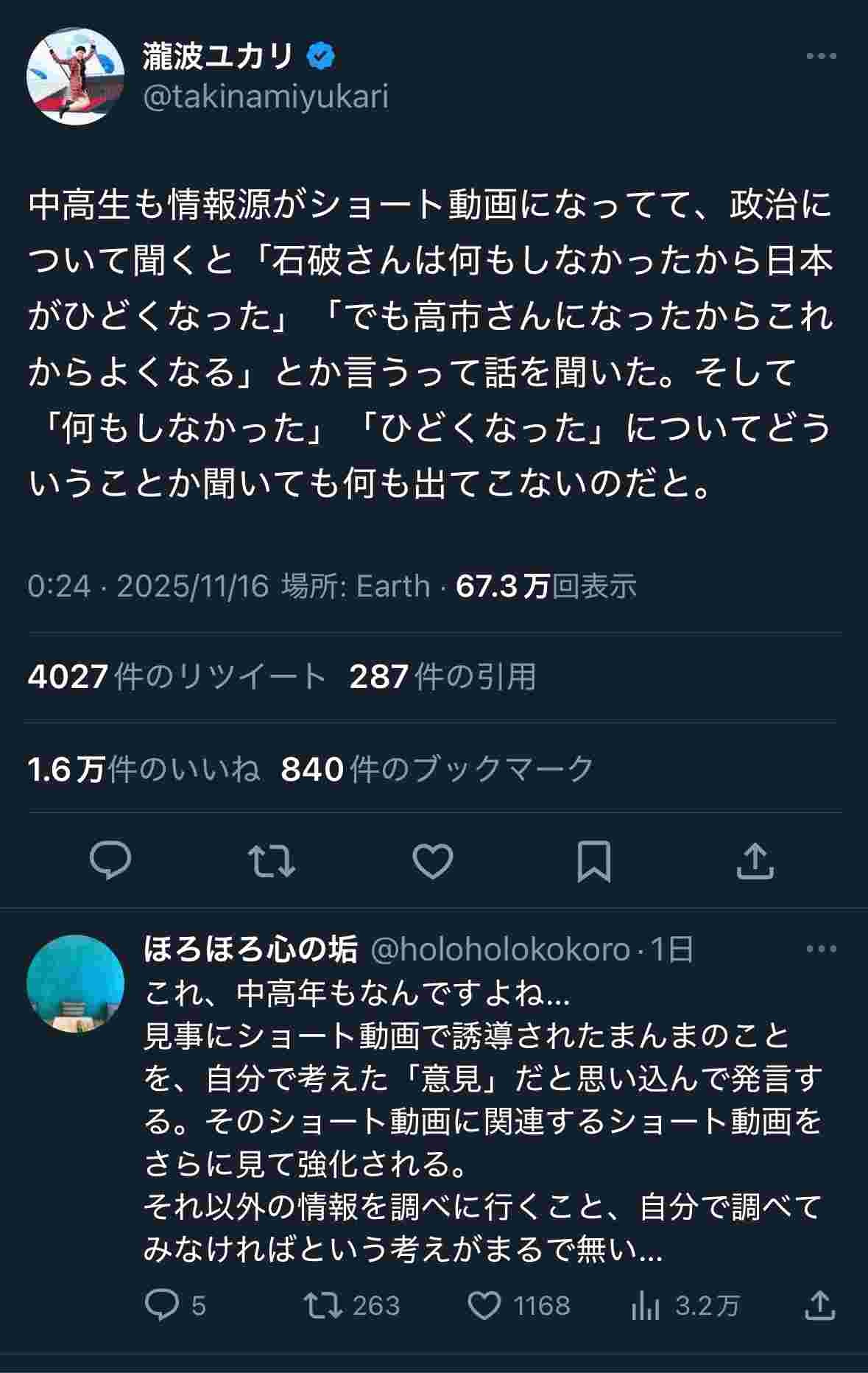
Task: View the 287 quote tweets
Action: pos(442,677)
